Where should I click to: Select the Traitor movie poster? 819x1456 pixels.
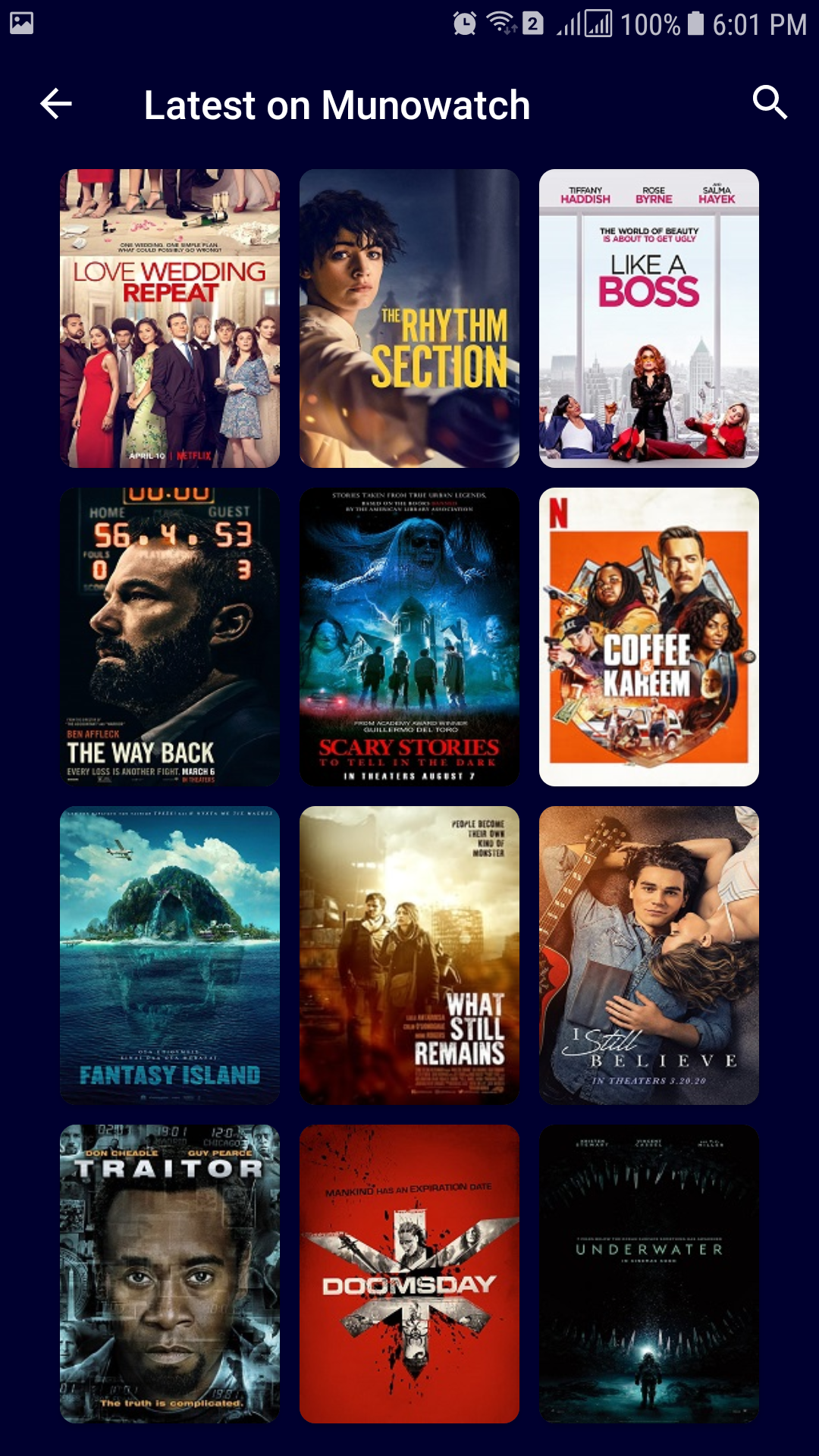click(x=170, y=1274)
